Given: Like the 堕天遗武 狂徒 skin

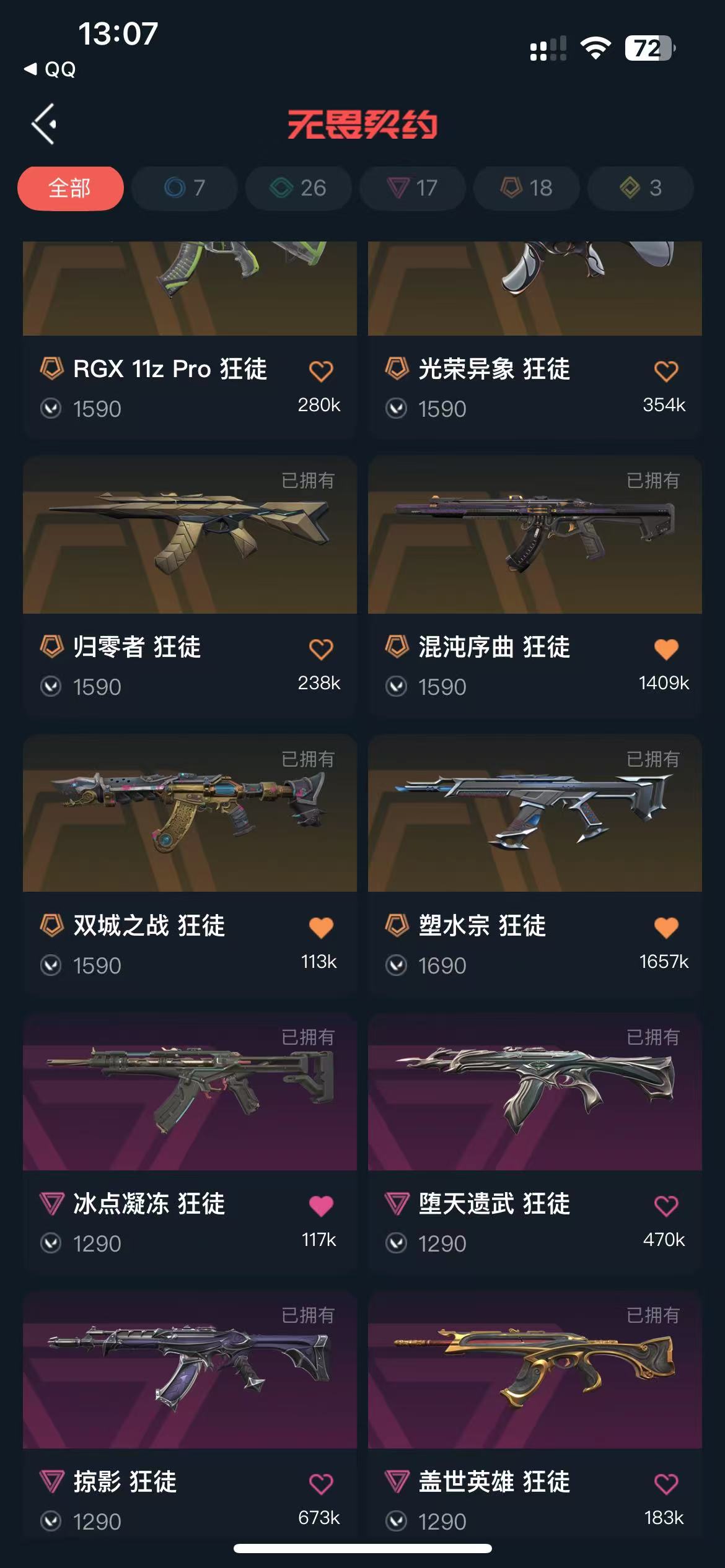Looking at the screenshot, I should pyautogui.click(x=666, y=1205).
